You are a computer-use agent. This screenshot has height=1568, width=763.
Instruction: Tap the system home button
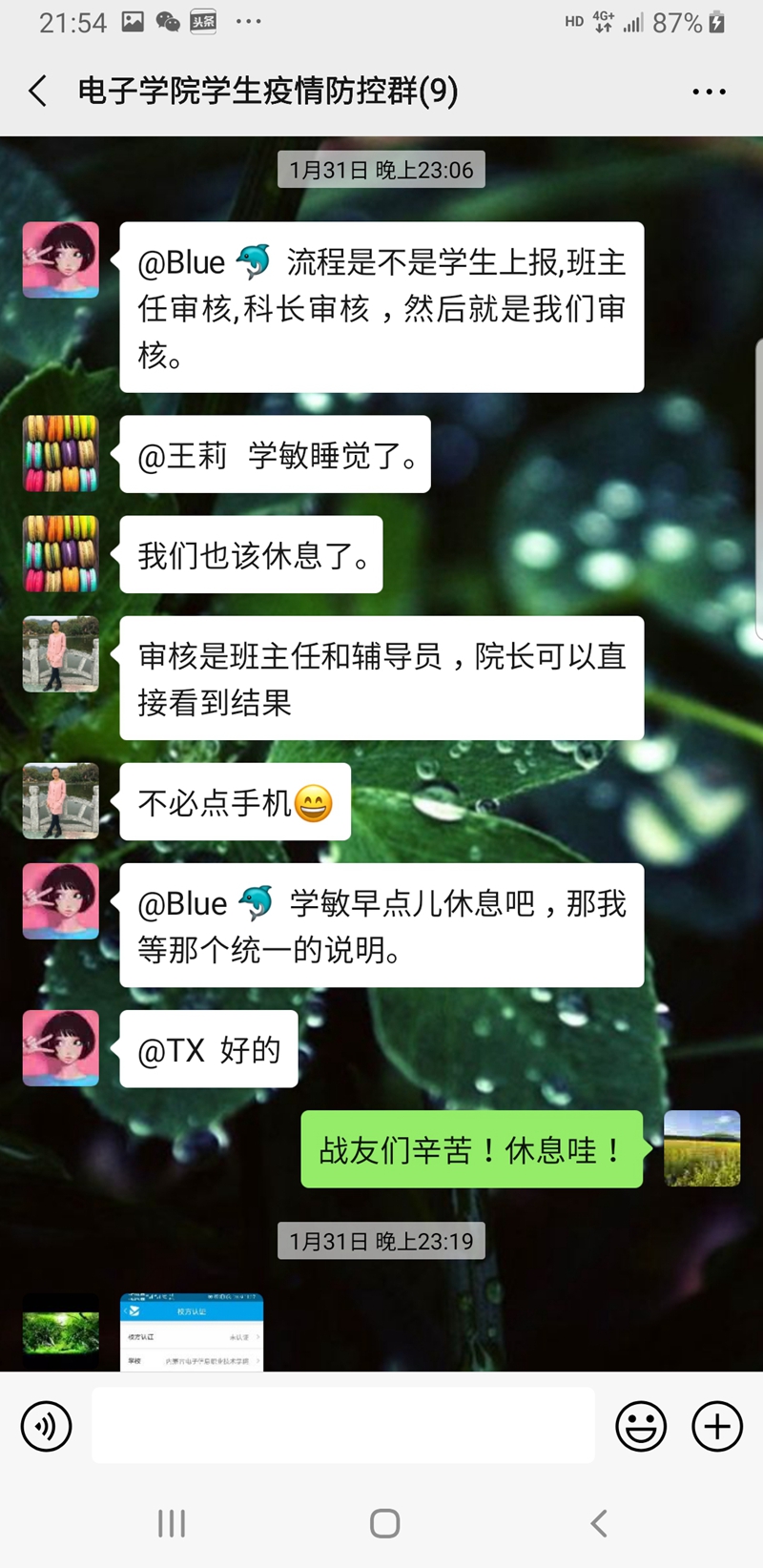pyautogui.click(x=384, y=1523)
